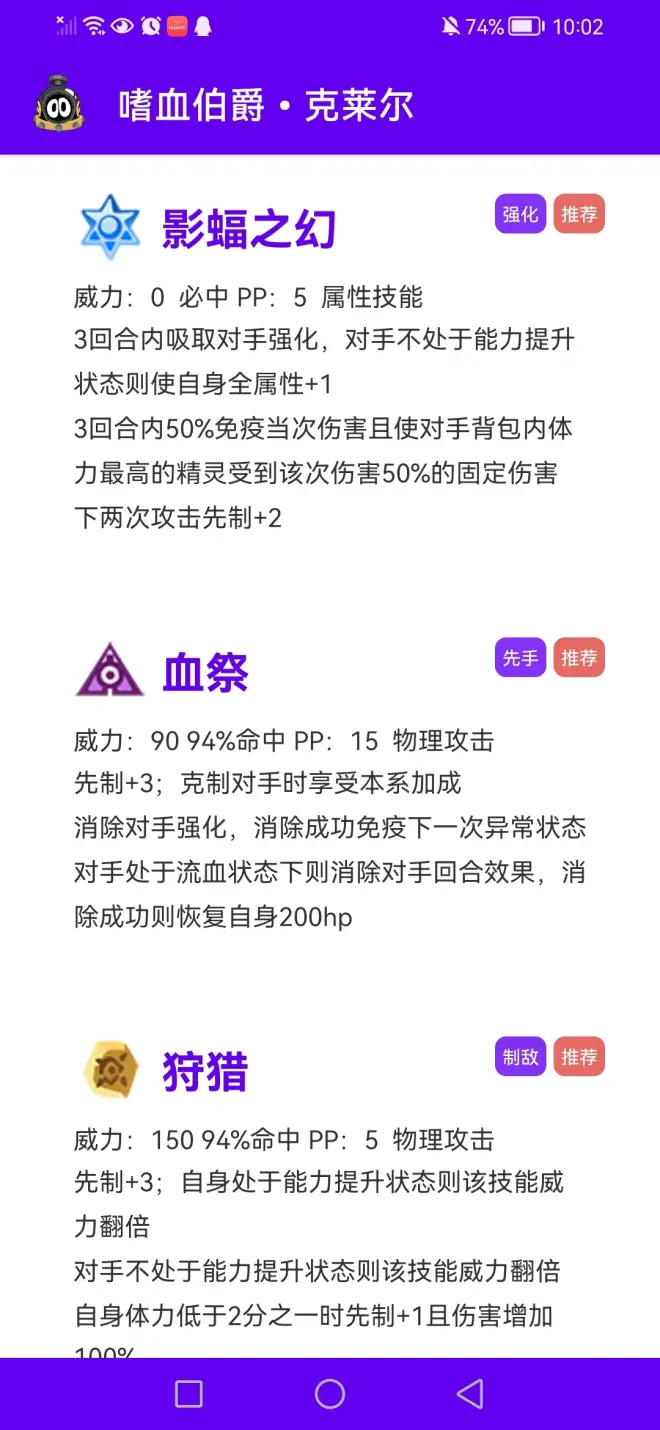The image size is (660, 1430).
Task: Go back using the system back button
Action: click(469, 1394)
